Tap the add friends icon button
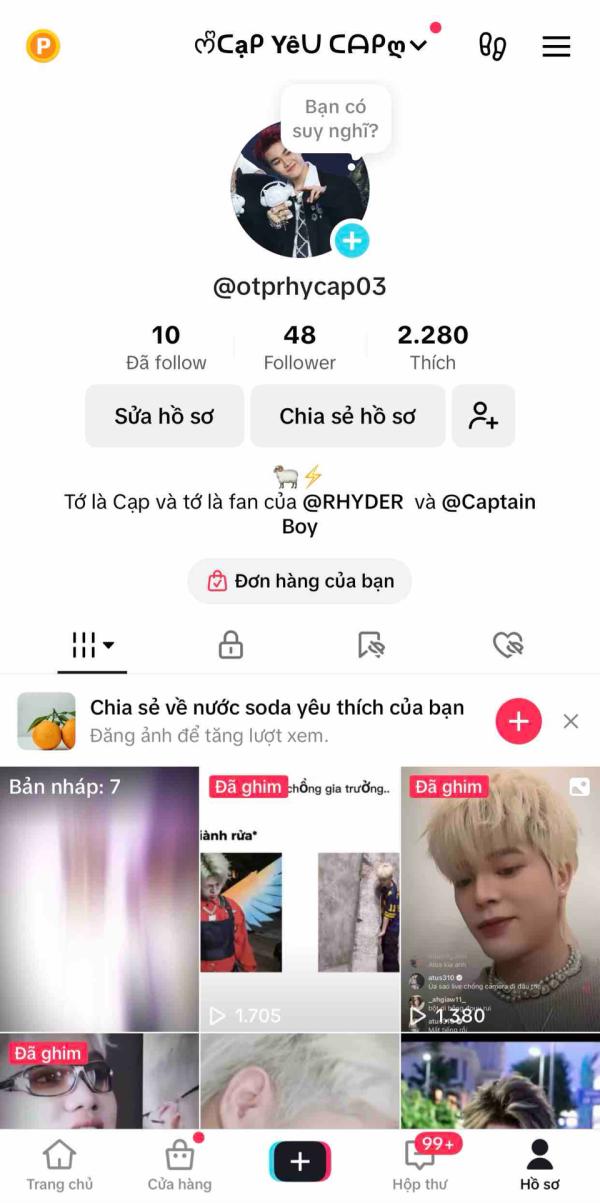 click(x=483, y=416)
